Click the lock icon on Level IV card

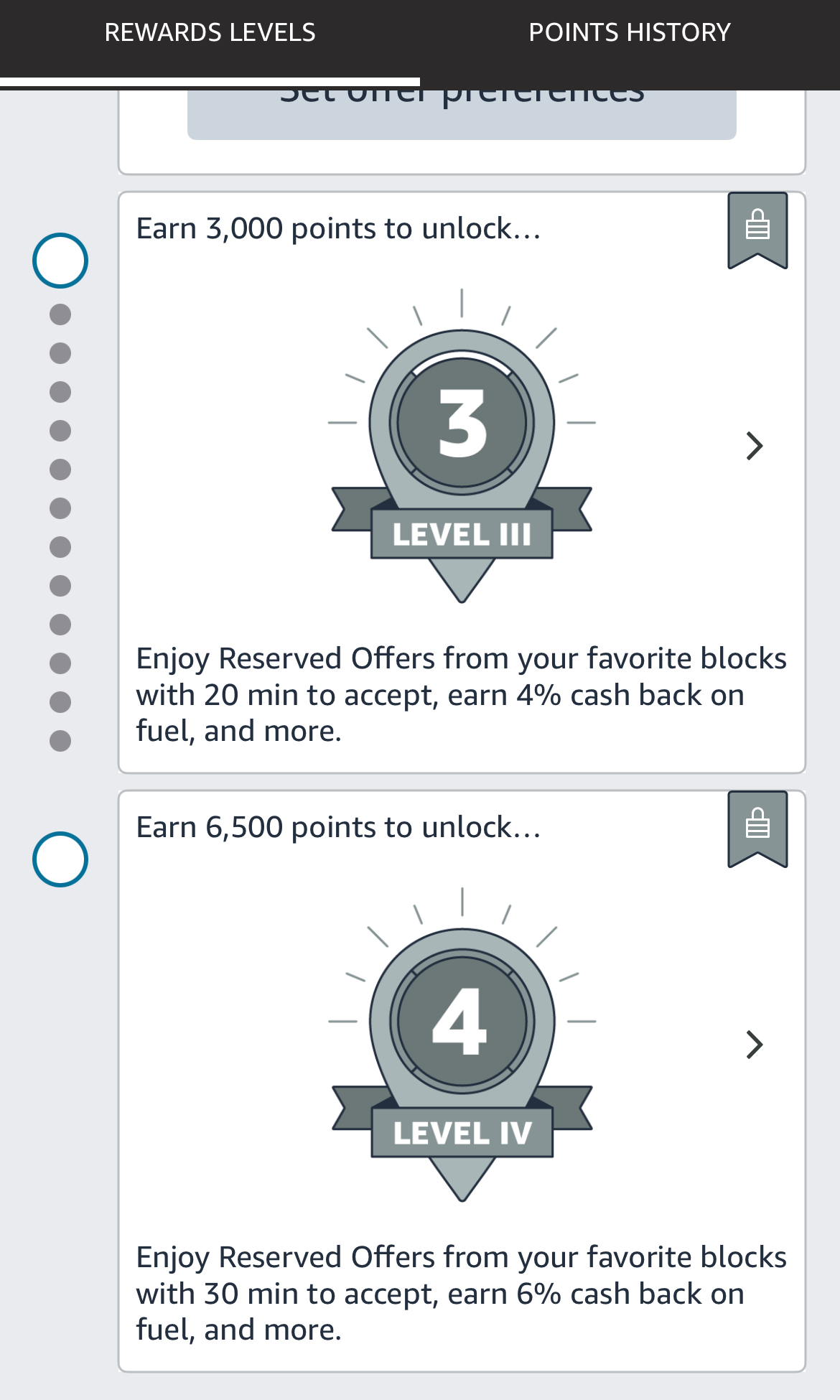[757, 822]
